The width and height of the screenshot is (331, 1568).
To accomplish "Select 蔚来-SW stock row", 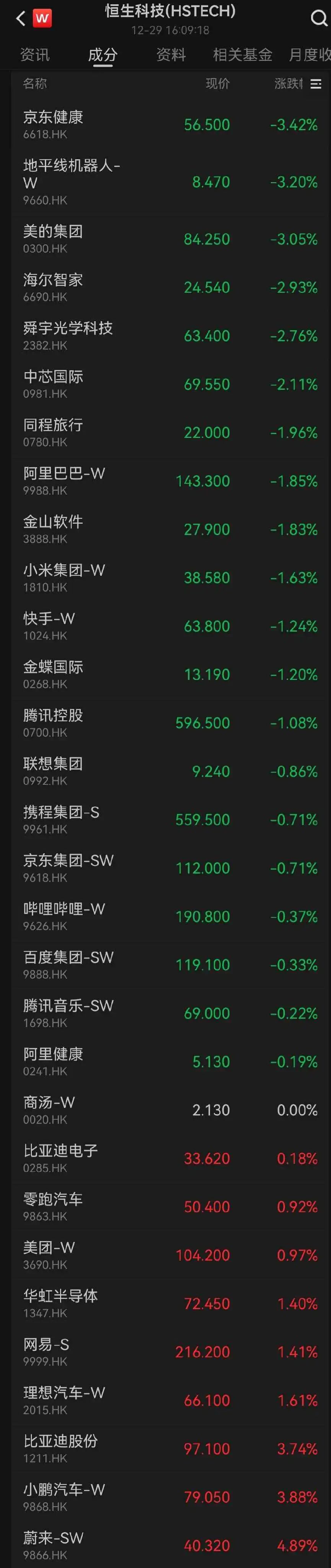I will [x=165, y=1544].
